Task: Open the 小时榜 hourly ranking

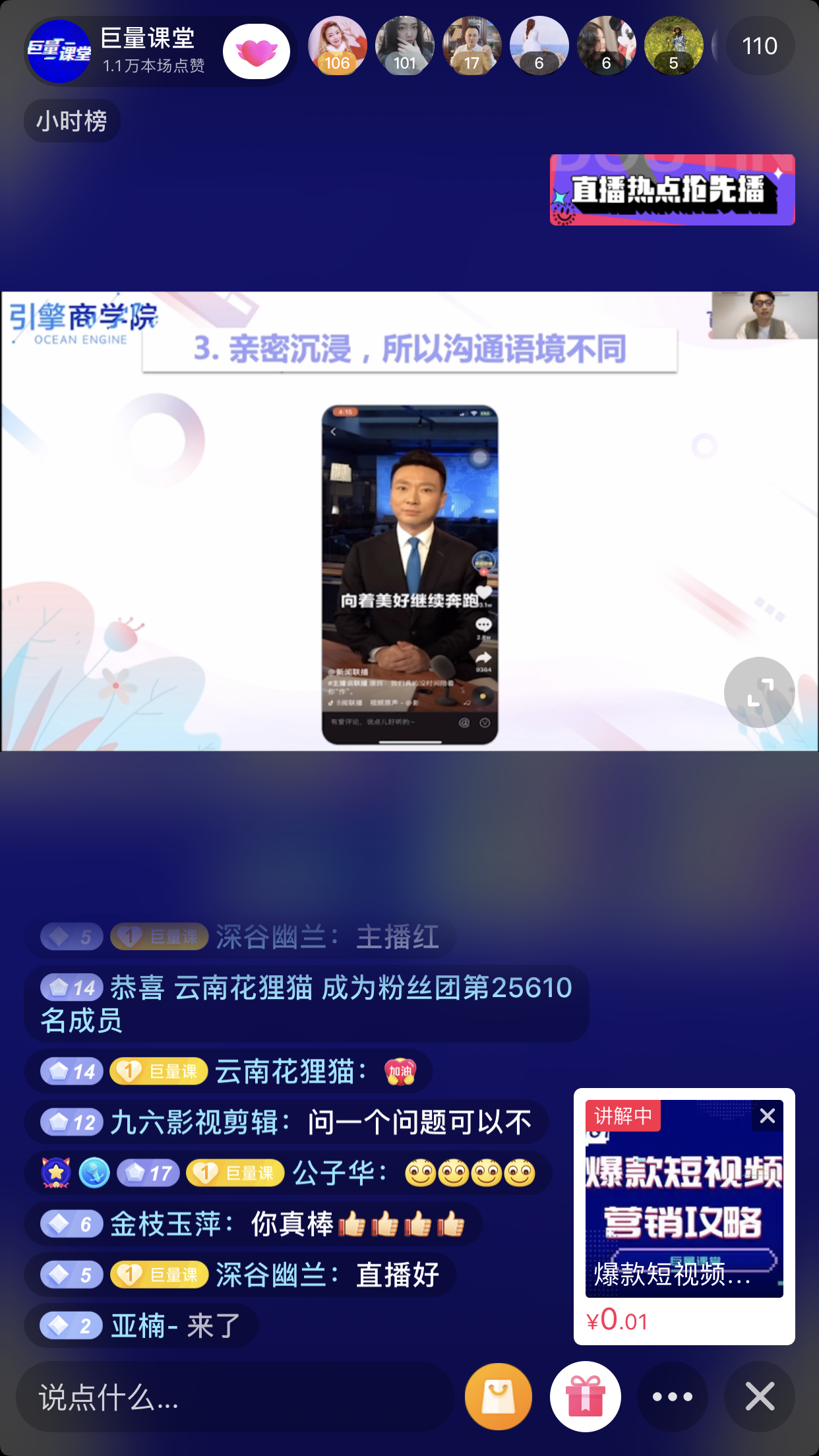Action: tap(72, 121)
